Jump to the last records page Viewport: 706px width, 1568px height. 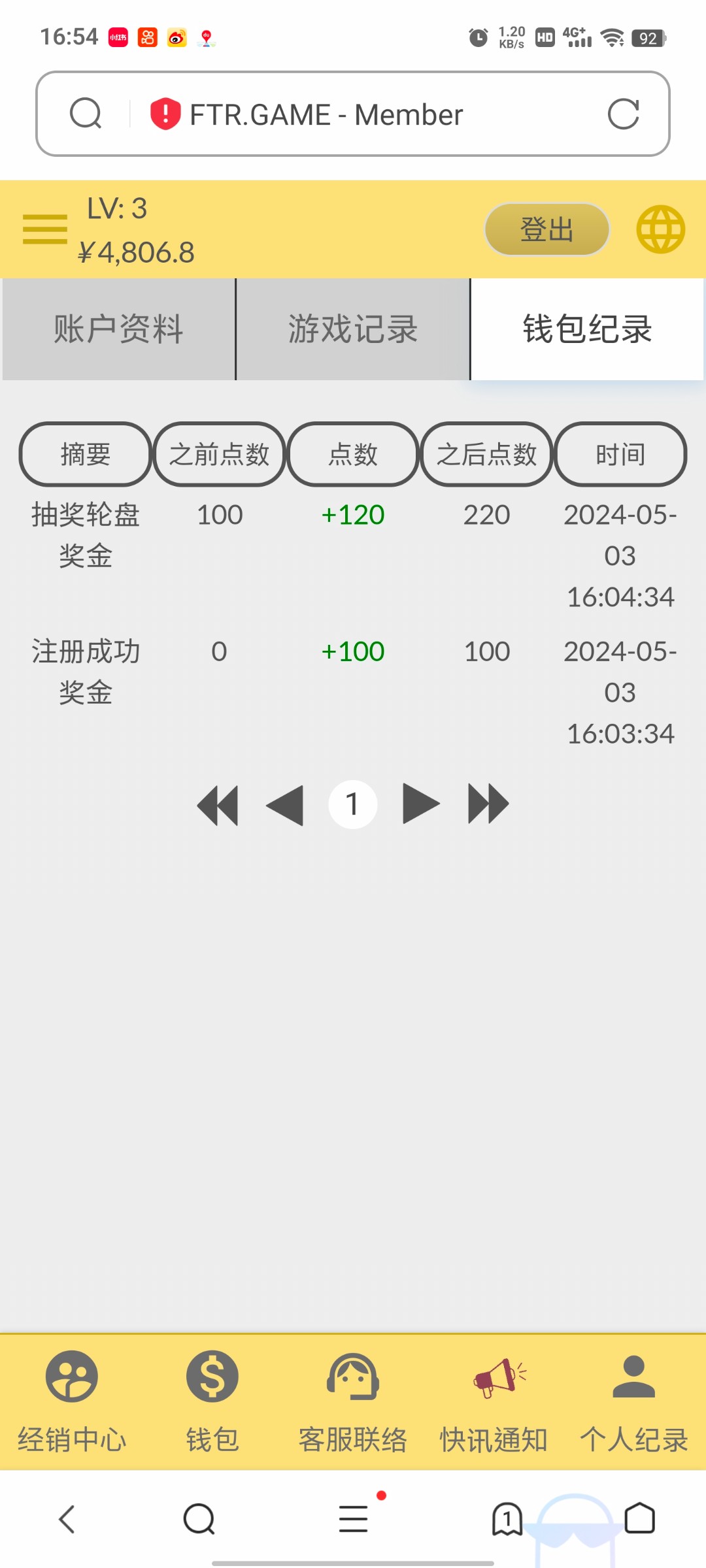[486, 805]
